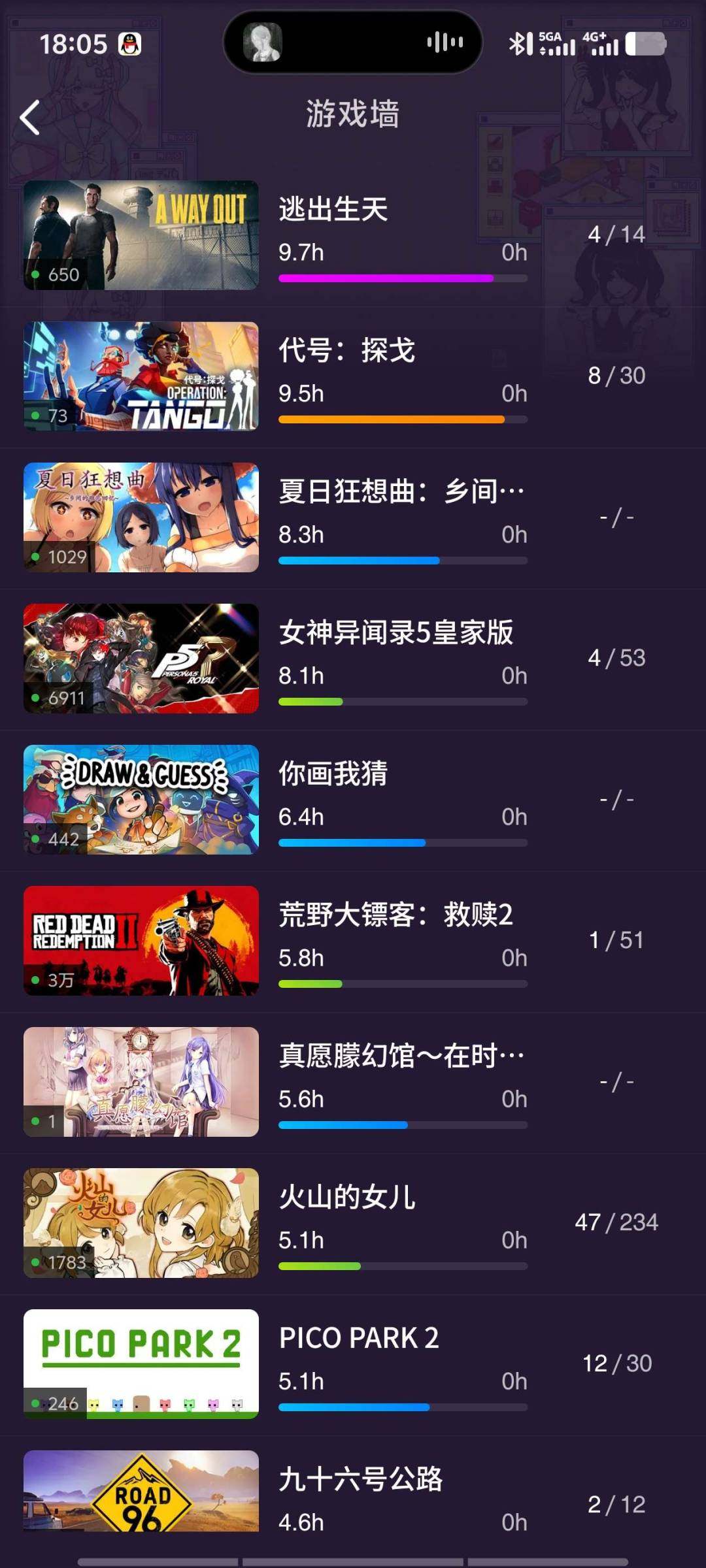Screen dimensions: 706x1568
Task: Tap the back arrow to leave 游戏墙
Action: coord(29,118)
